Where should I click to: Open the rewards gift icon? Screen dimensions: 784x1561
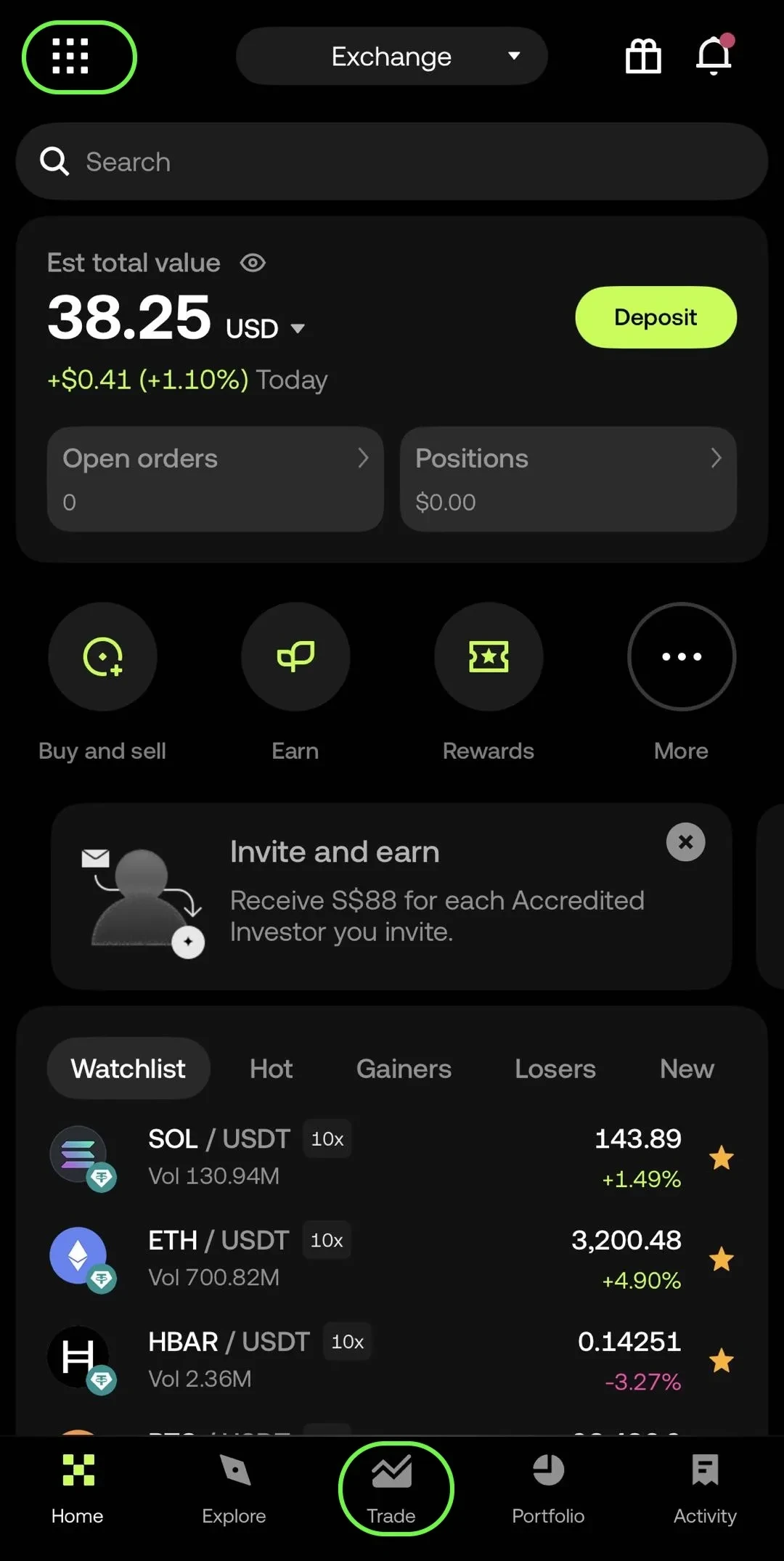(x=643, y=56)
